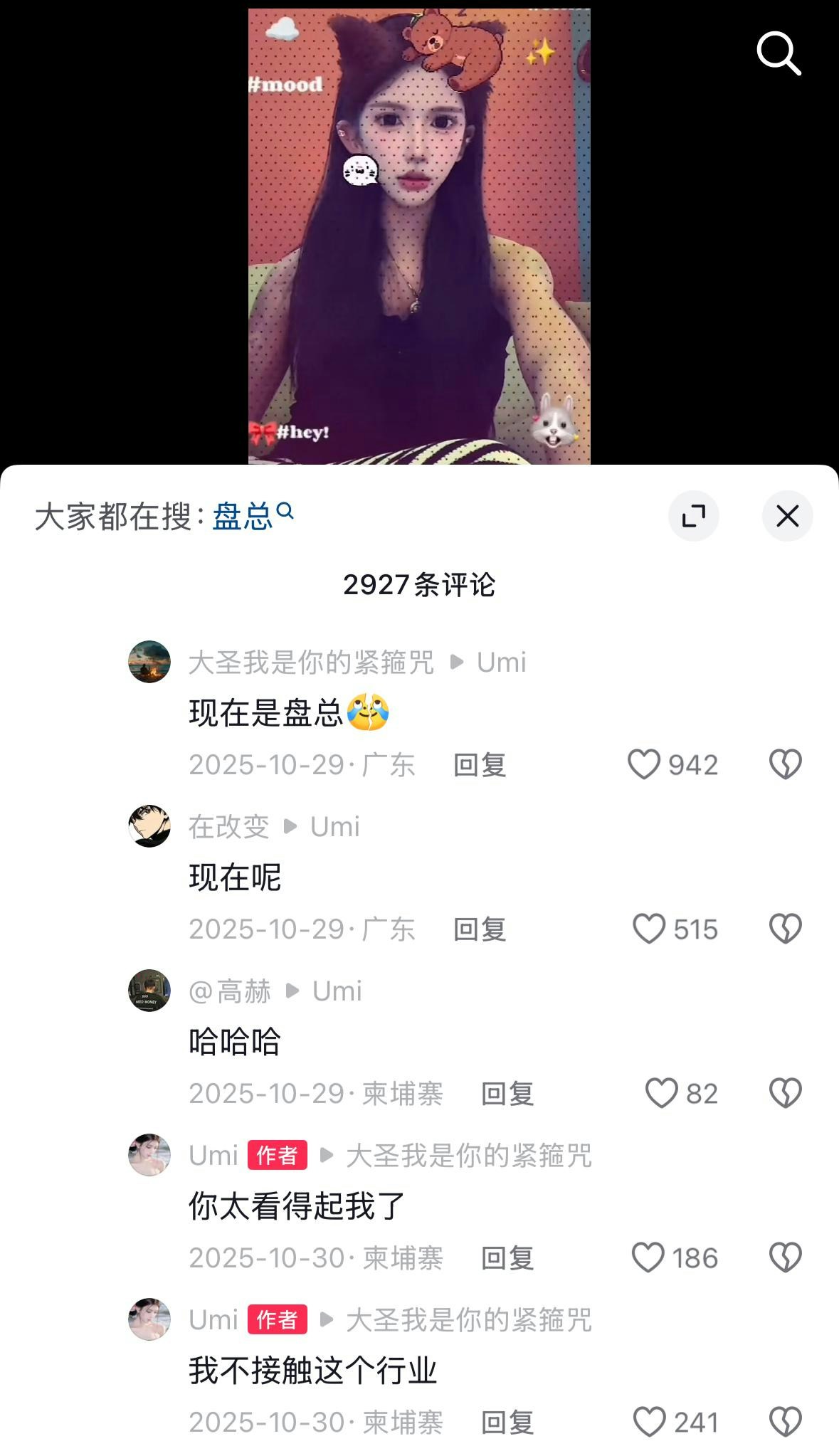
Task: Dislike the comment 现在是盘总
Action: tap(785, 765)
